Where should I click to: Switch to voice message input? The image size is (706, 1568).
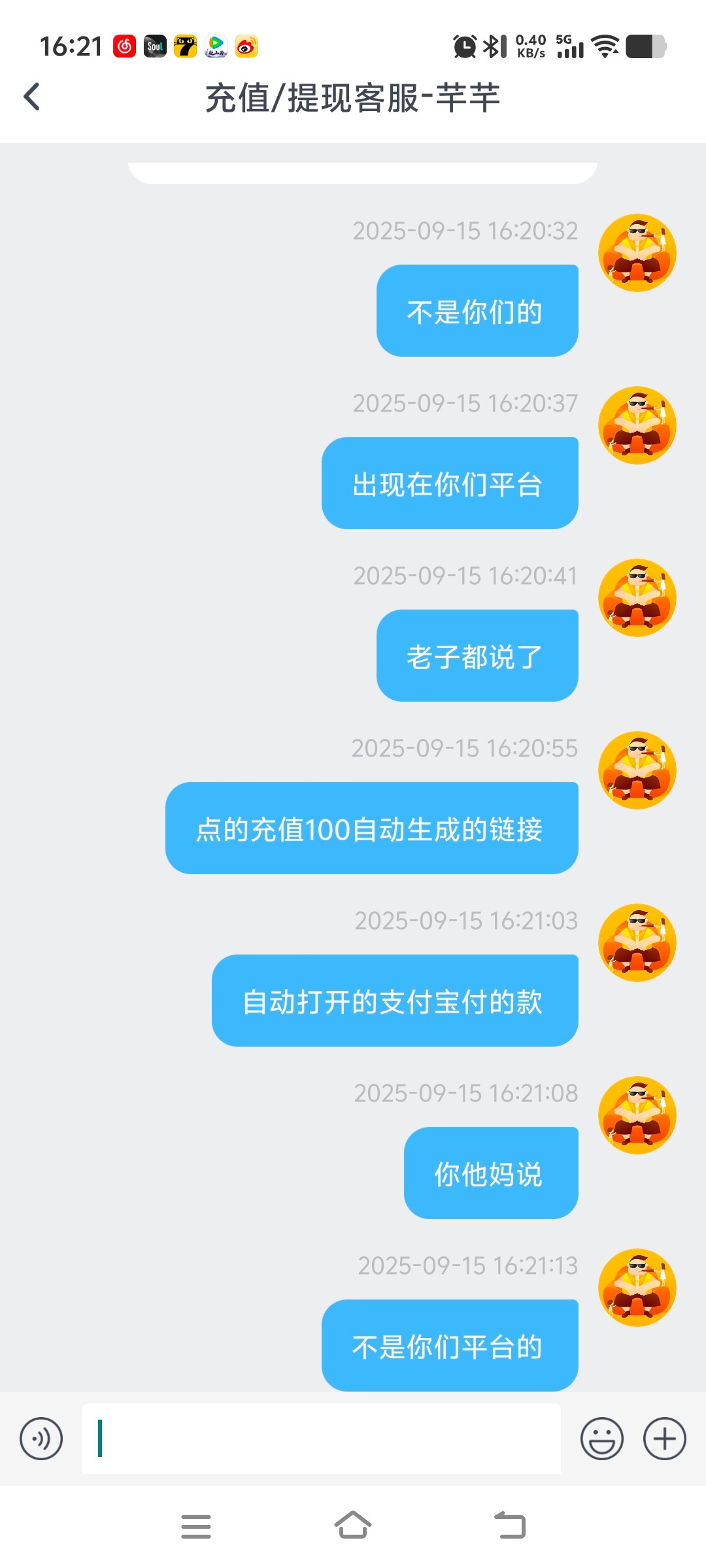pyautogui.click(x=41, y=1438)
